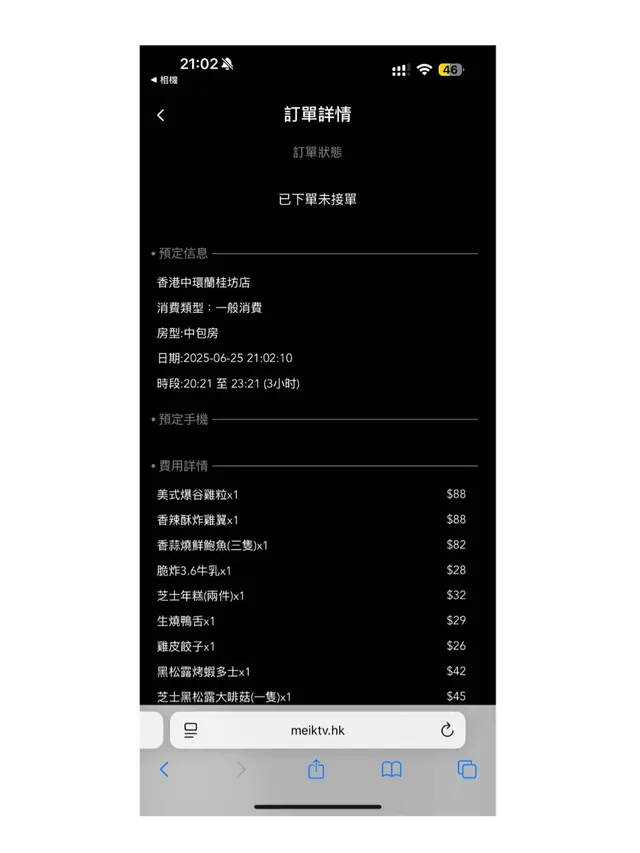
Task: Go back from the order details page
Action: (161, 115)
